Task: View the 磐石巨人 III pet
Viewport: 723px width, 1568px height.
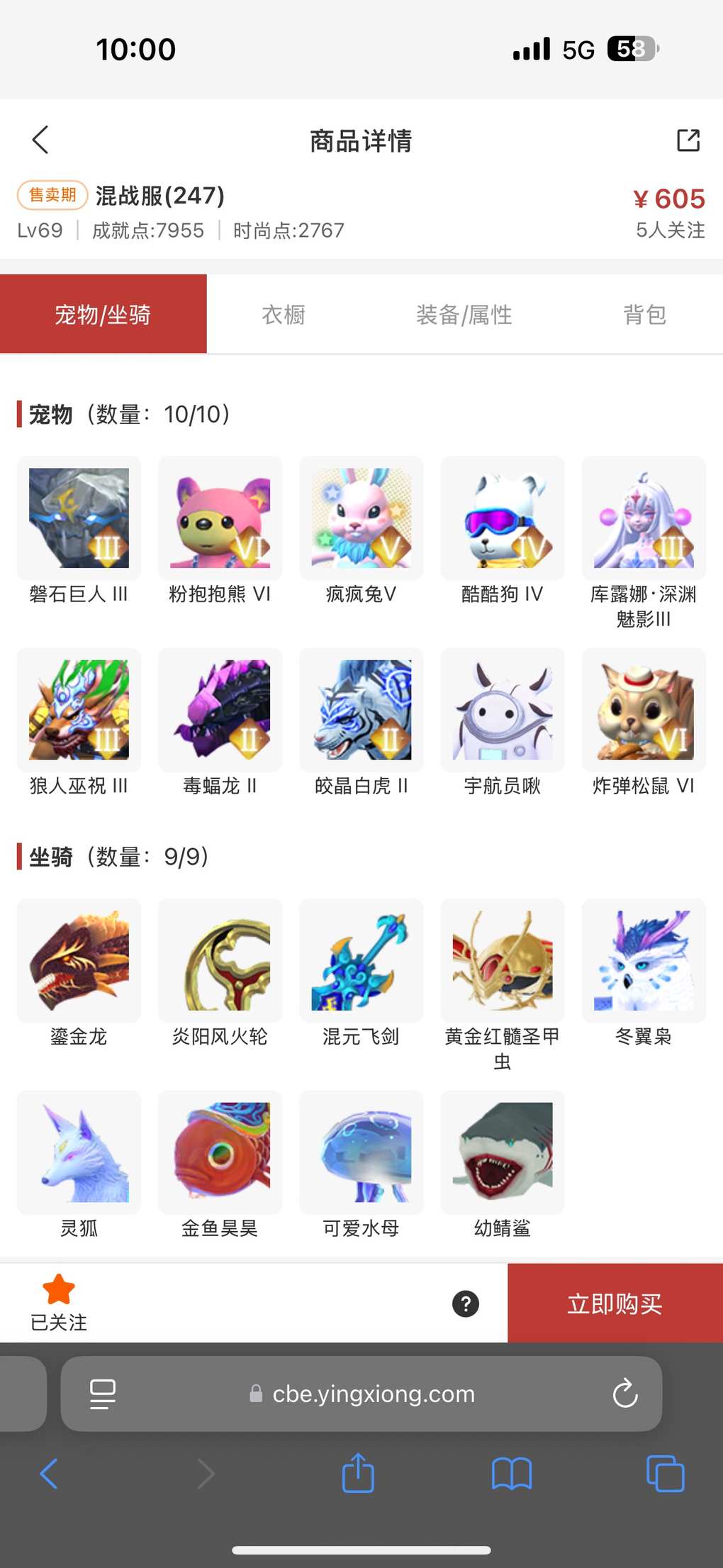Action: pos(79,518)
